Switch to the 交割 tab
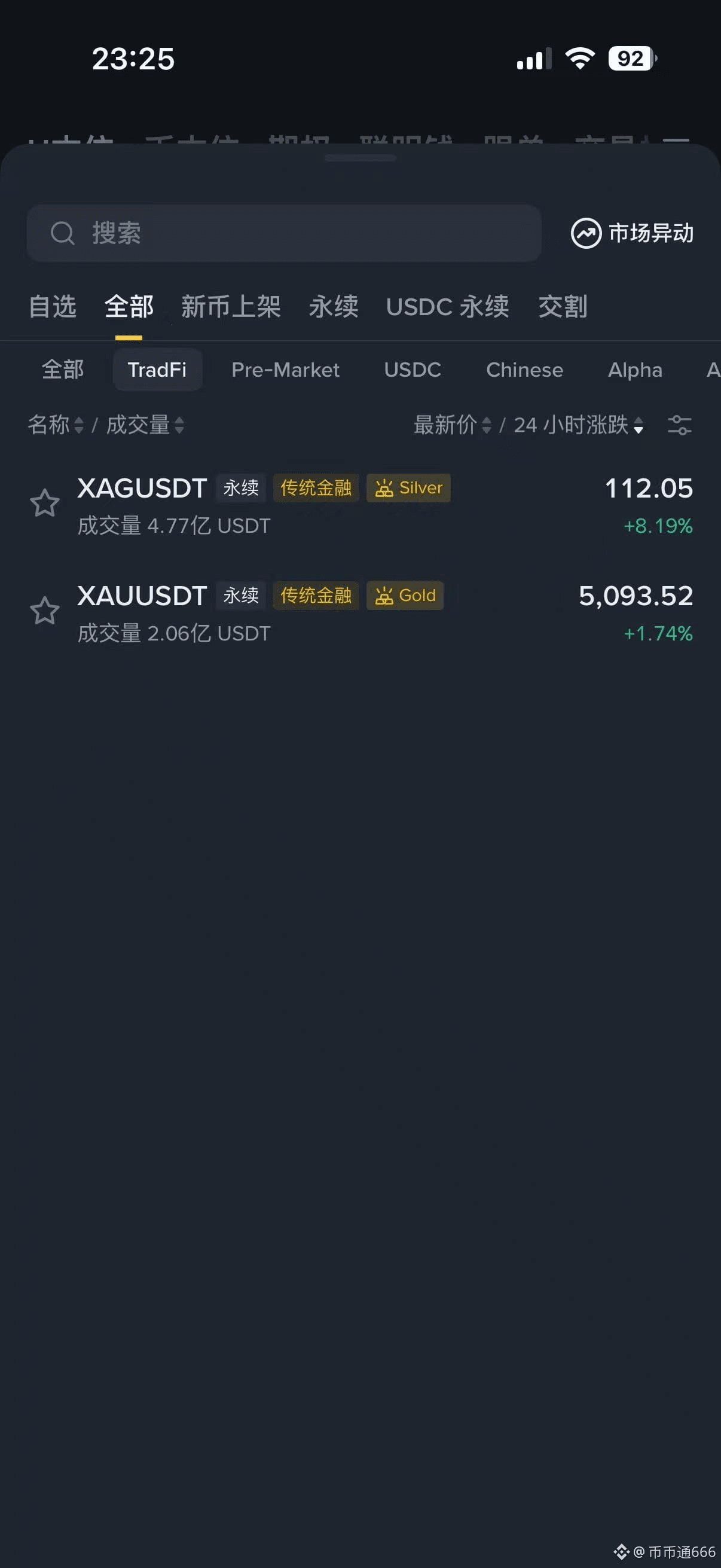Viewport: 721px width, 1568px height. [563, 306]
